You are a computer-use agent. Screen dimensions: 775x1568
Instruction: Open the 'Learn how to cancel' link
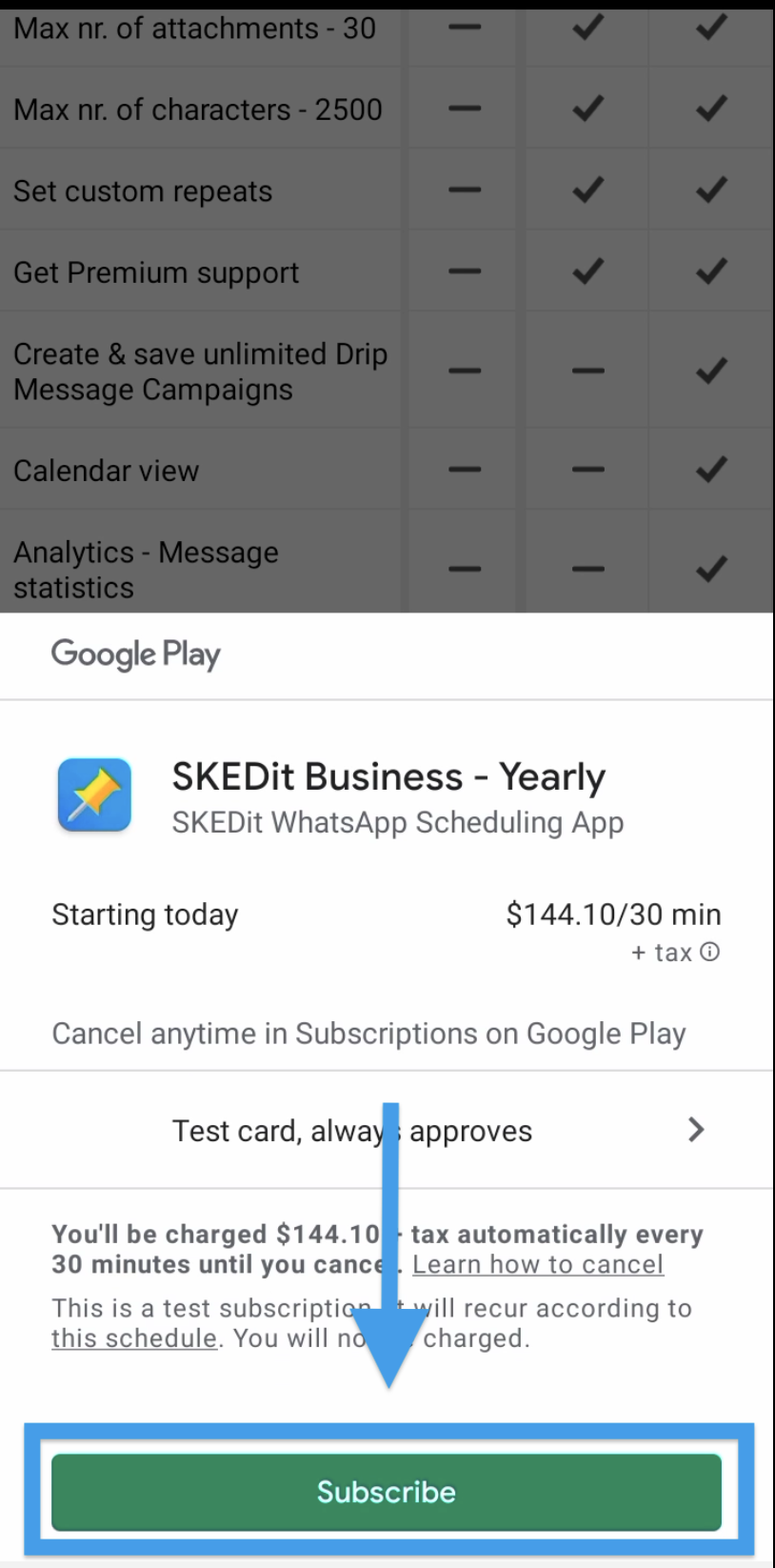click(x=538, y=1265)
